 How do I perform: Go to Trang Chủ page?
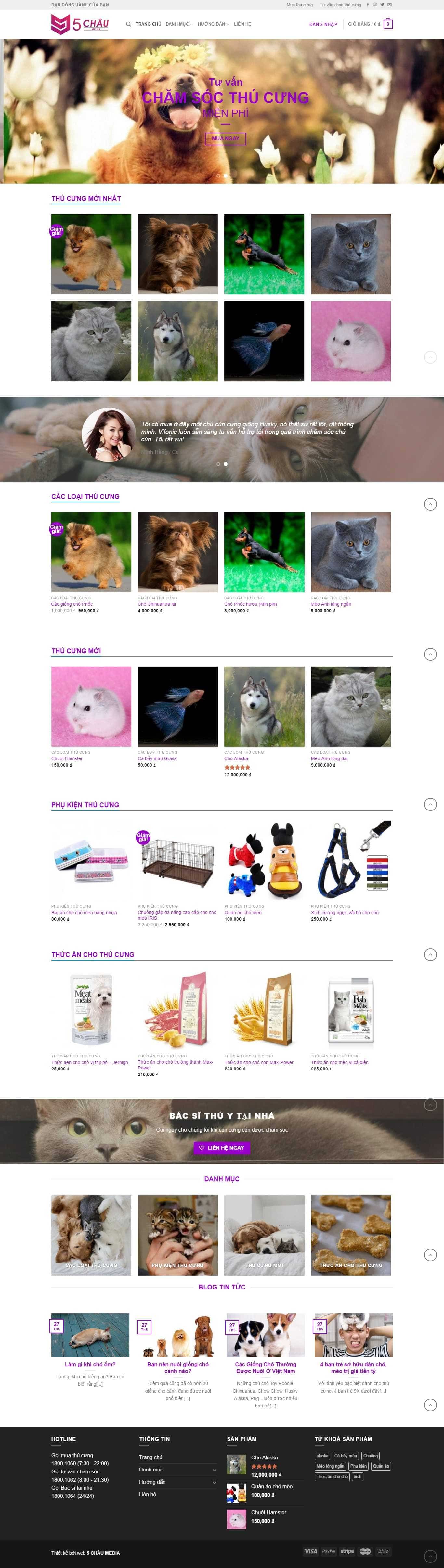(x=148, y=24)
